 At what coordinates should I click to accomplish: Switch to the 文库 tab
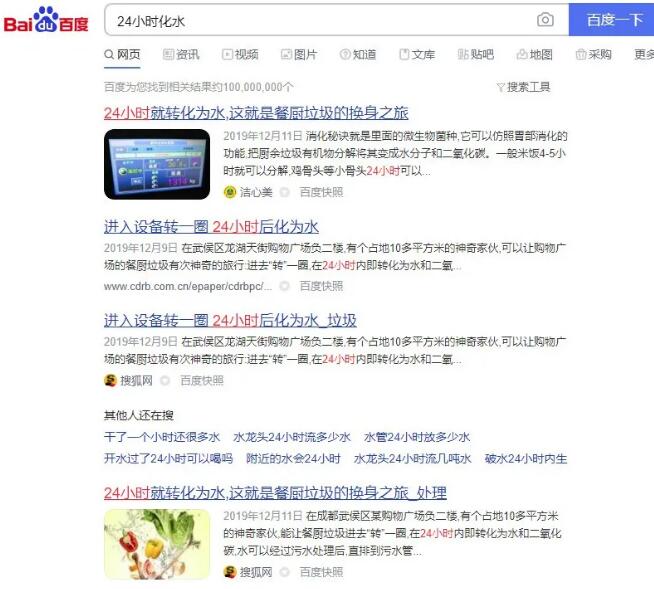pyautogui.click(x=417, y=55)
